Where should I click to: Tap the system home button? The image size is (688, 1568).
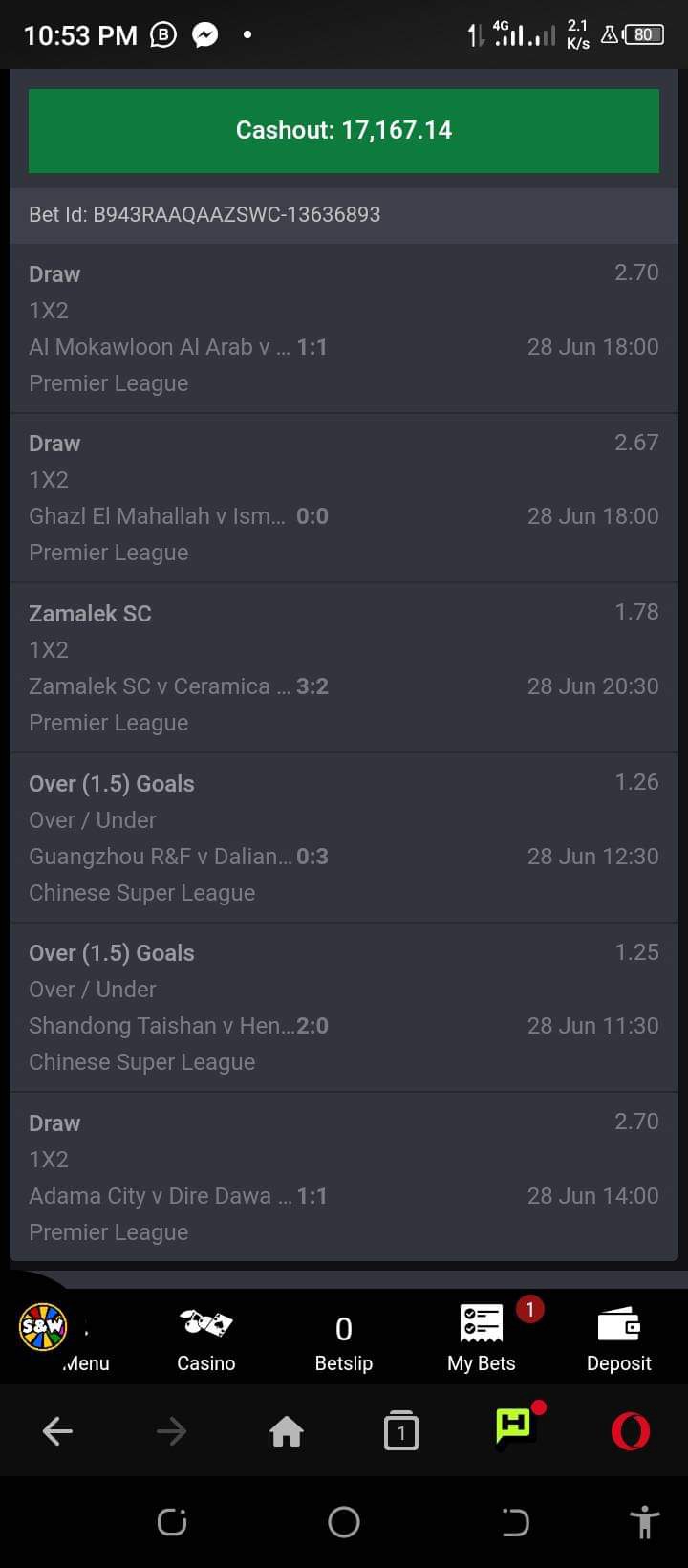point(344,1522)
